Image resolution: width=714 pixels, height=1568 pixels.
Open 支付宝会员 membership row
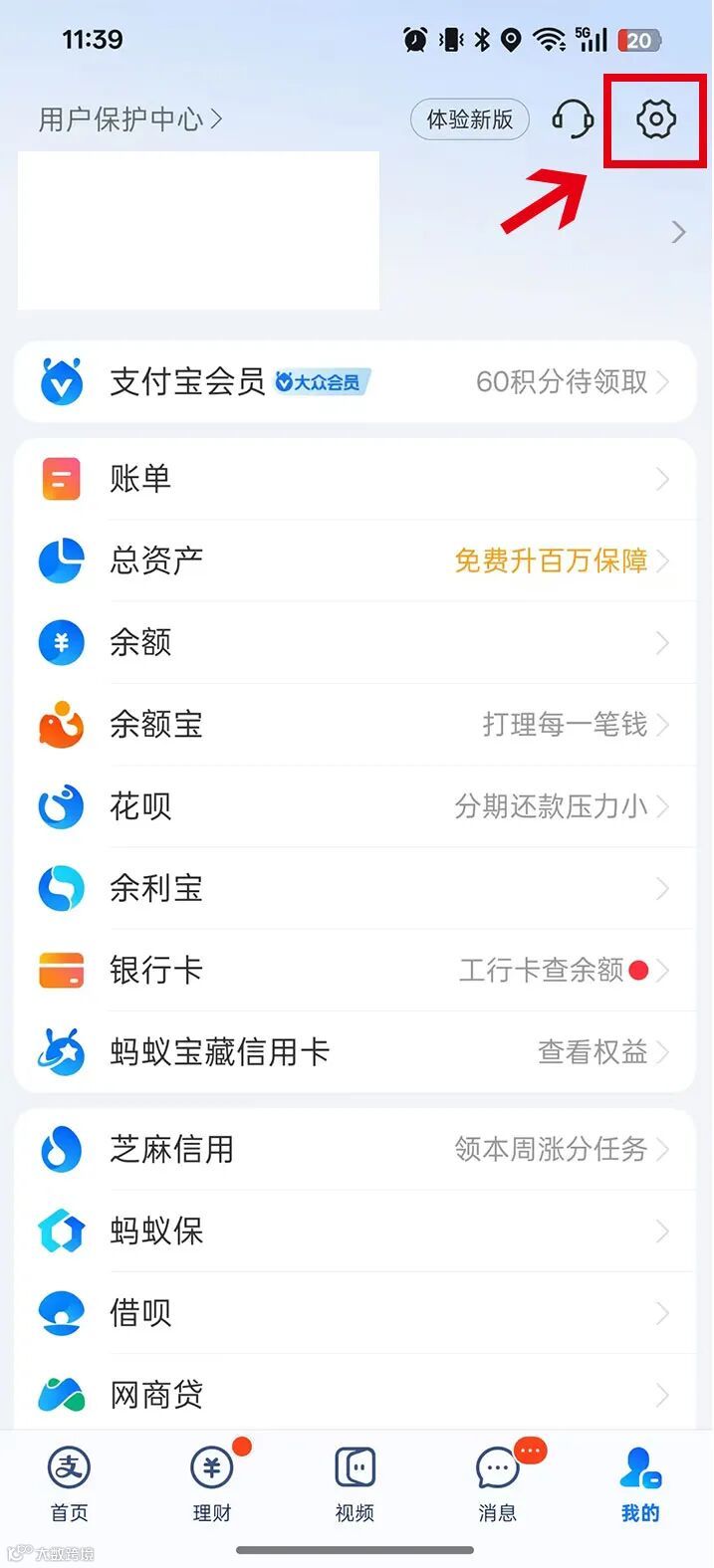tap(356, 381)
